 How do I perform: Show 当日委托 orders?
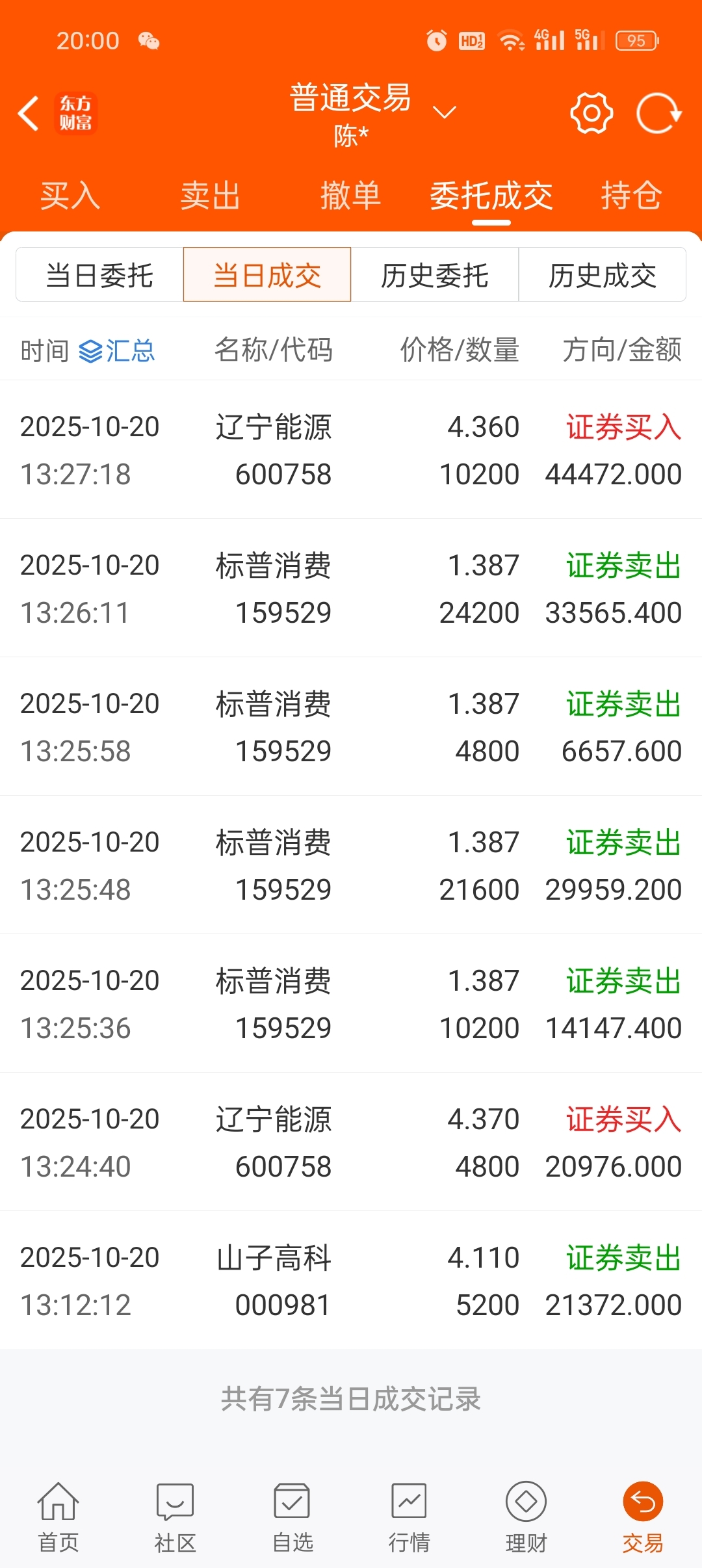point(99,275)
